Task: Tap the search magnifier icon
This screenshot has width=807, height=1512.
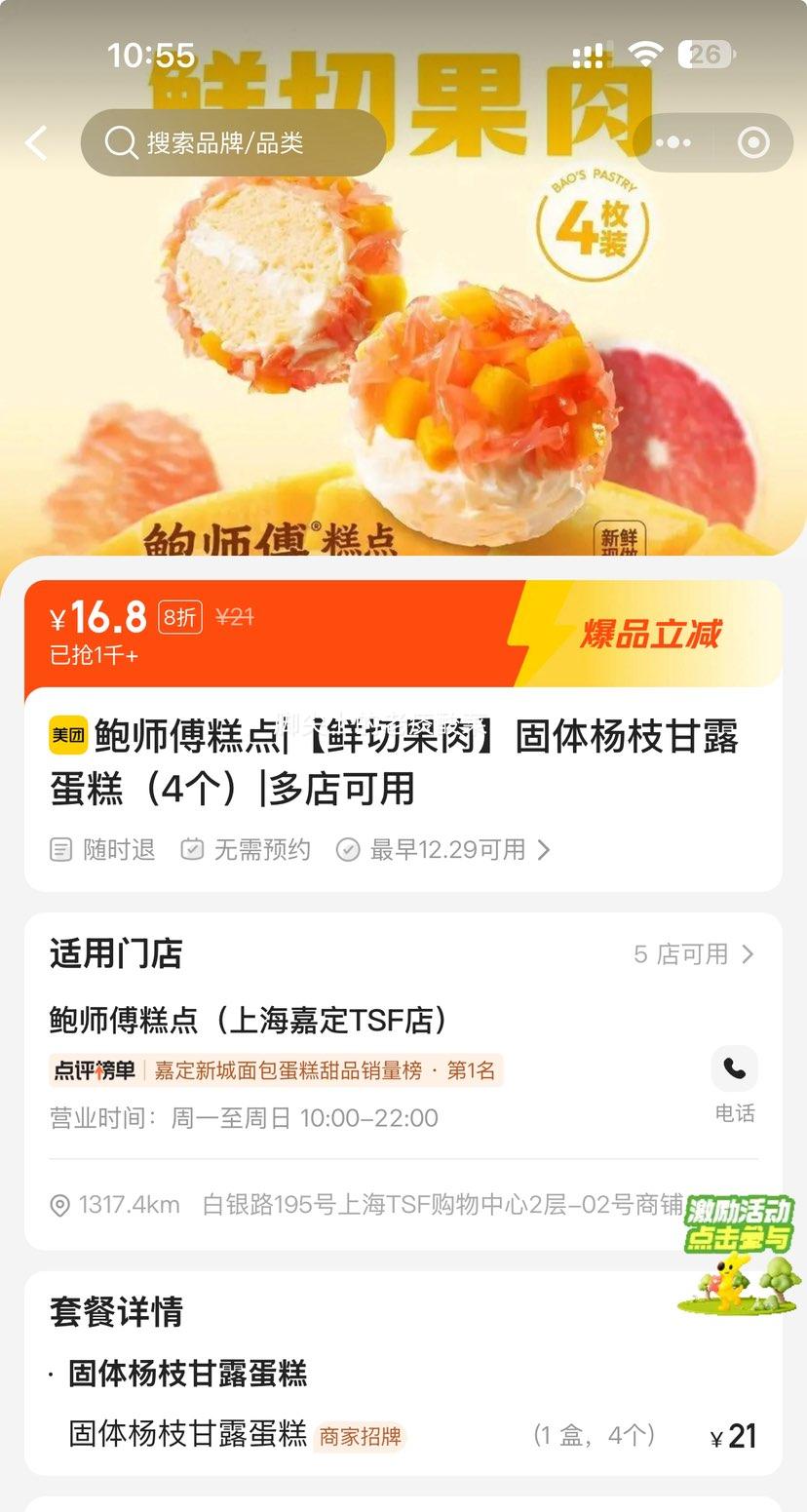Action: click(119, 142)
